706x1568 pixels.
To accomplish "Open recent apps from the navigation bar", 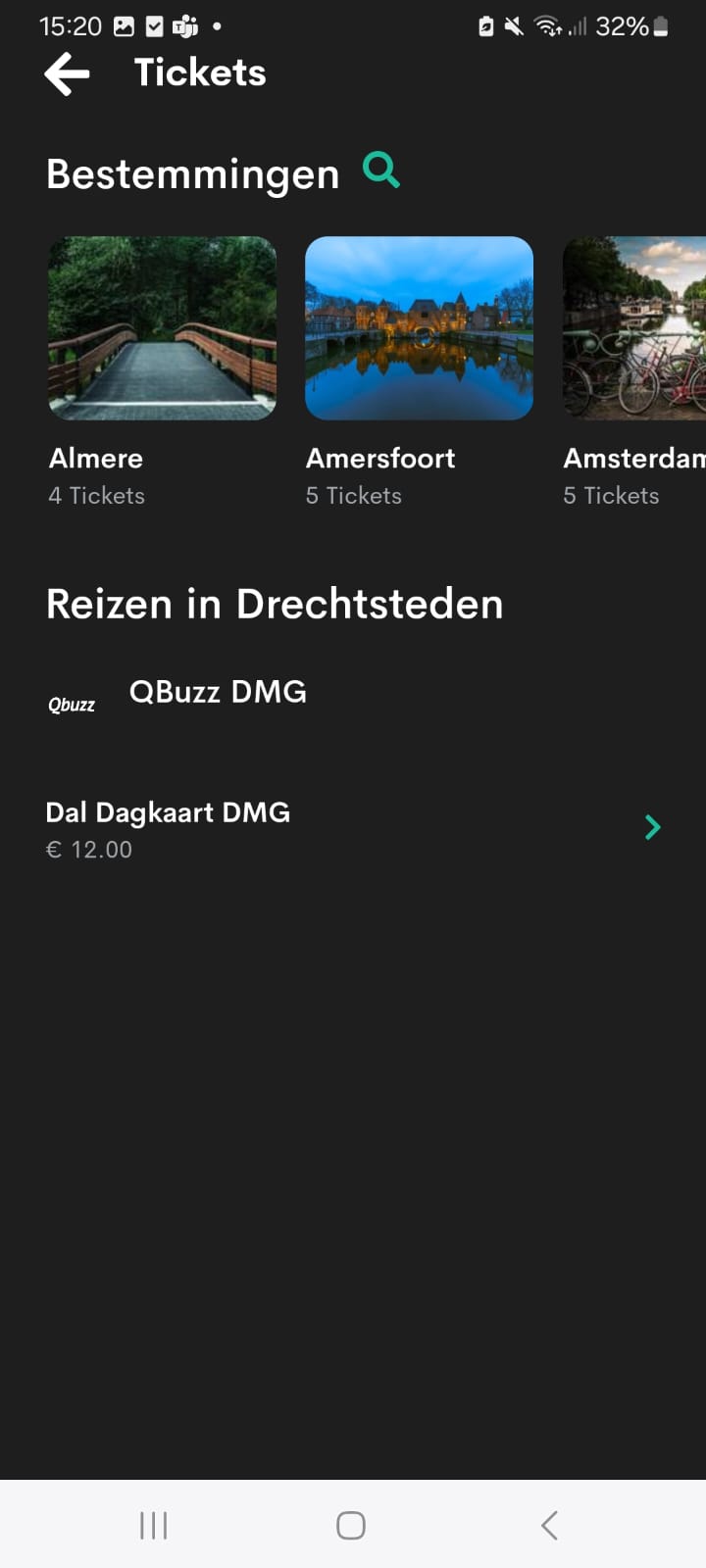I will pyautogui.click(x=154, y=1525).
